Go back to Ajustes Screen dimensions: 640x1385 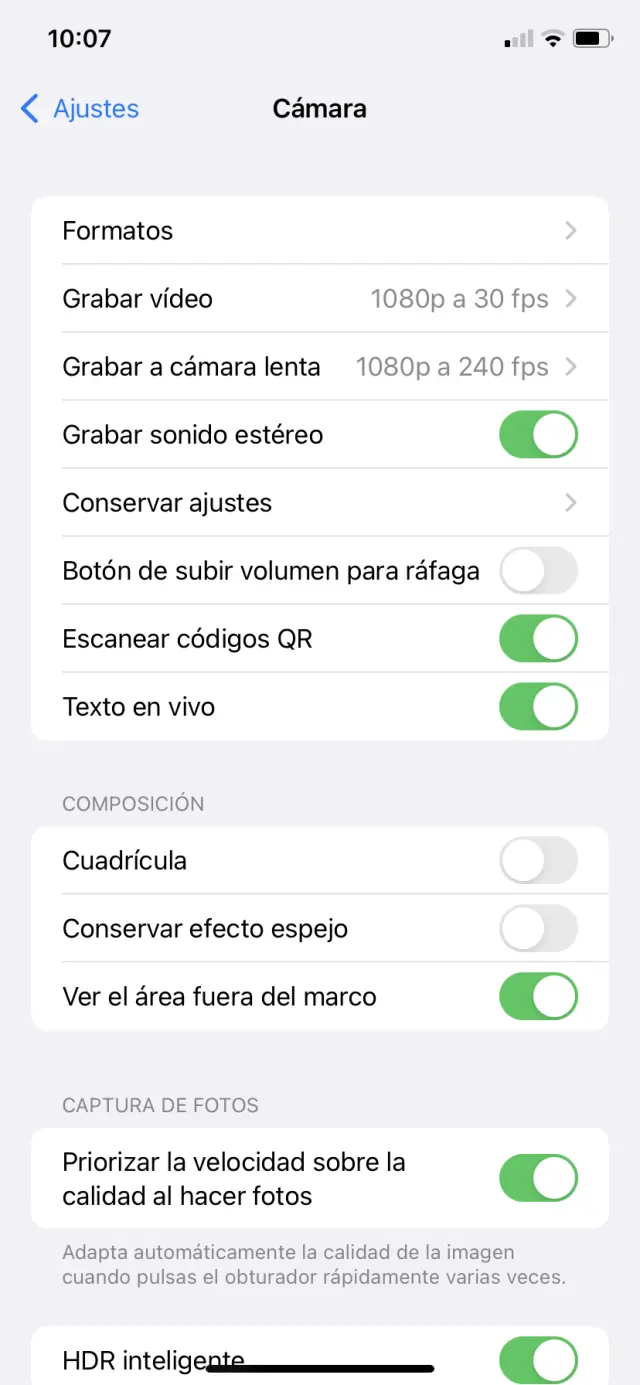coord(80,109)
